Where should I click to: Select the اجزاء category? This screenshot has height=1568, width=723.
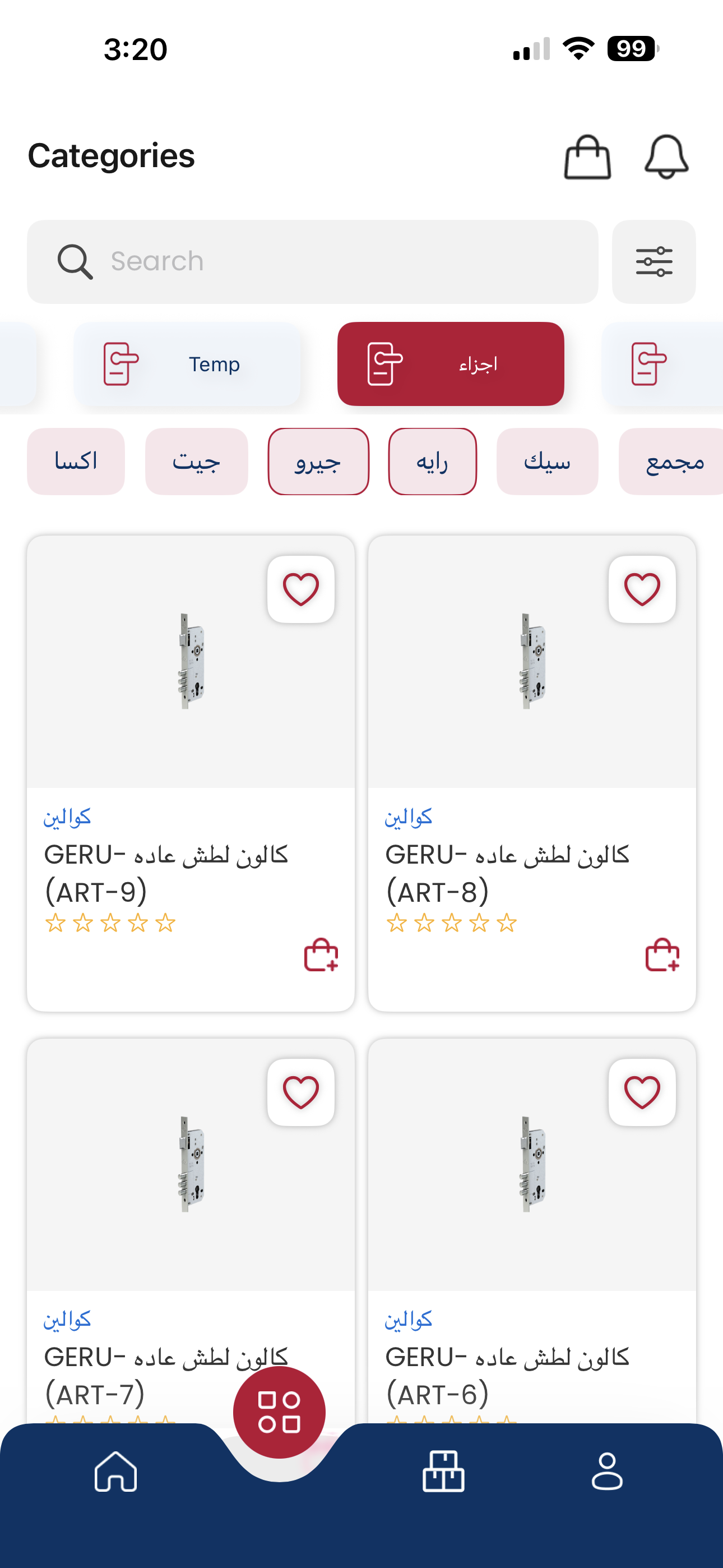451,364
